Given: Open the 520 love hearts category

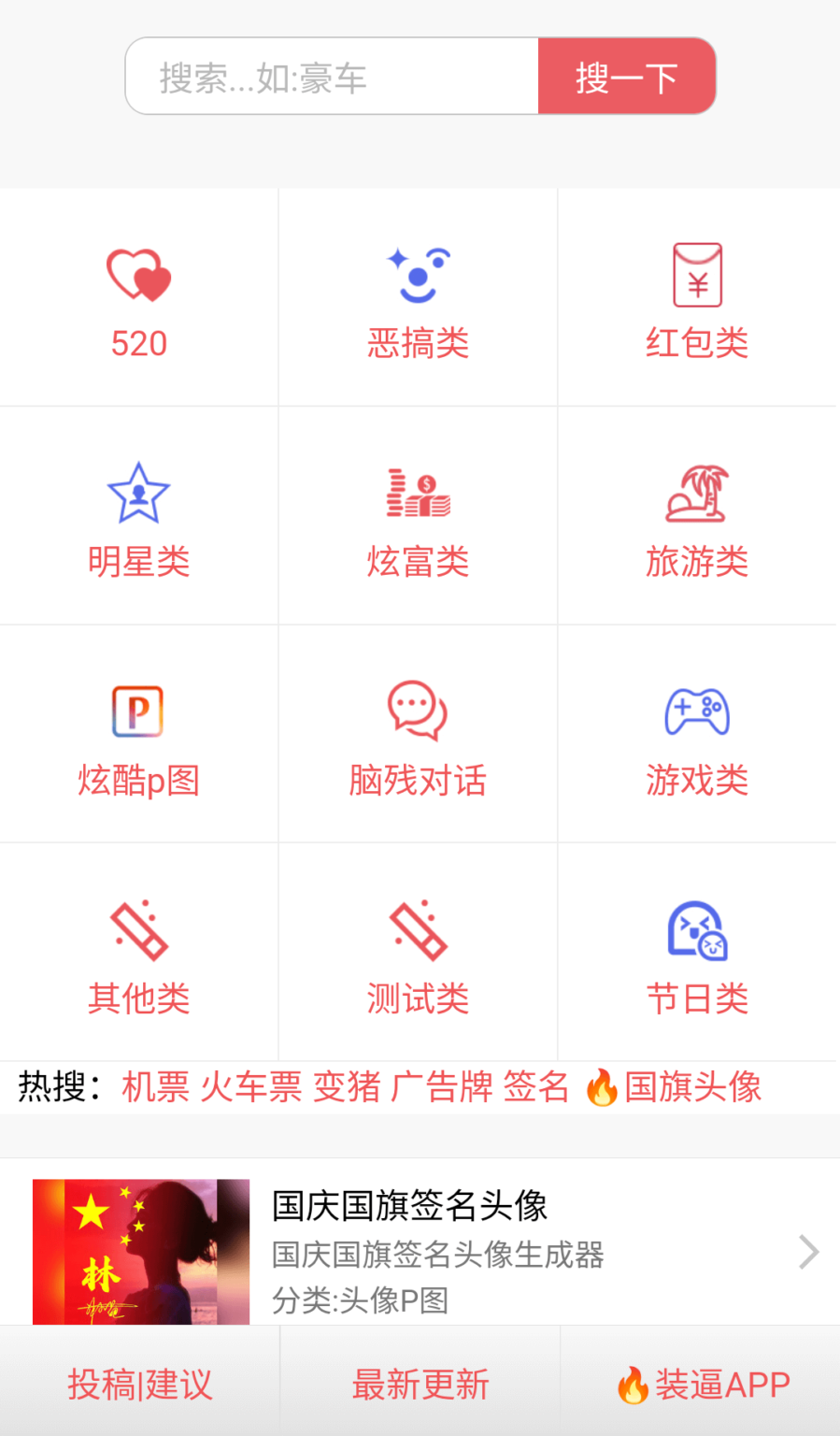Looking at the screenshot, I should (x=138, y=295).
